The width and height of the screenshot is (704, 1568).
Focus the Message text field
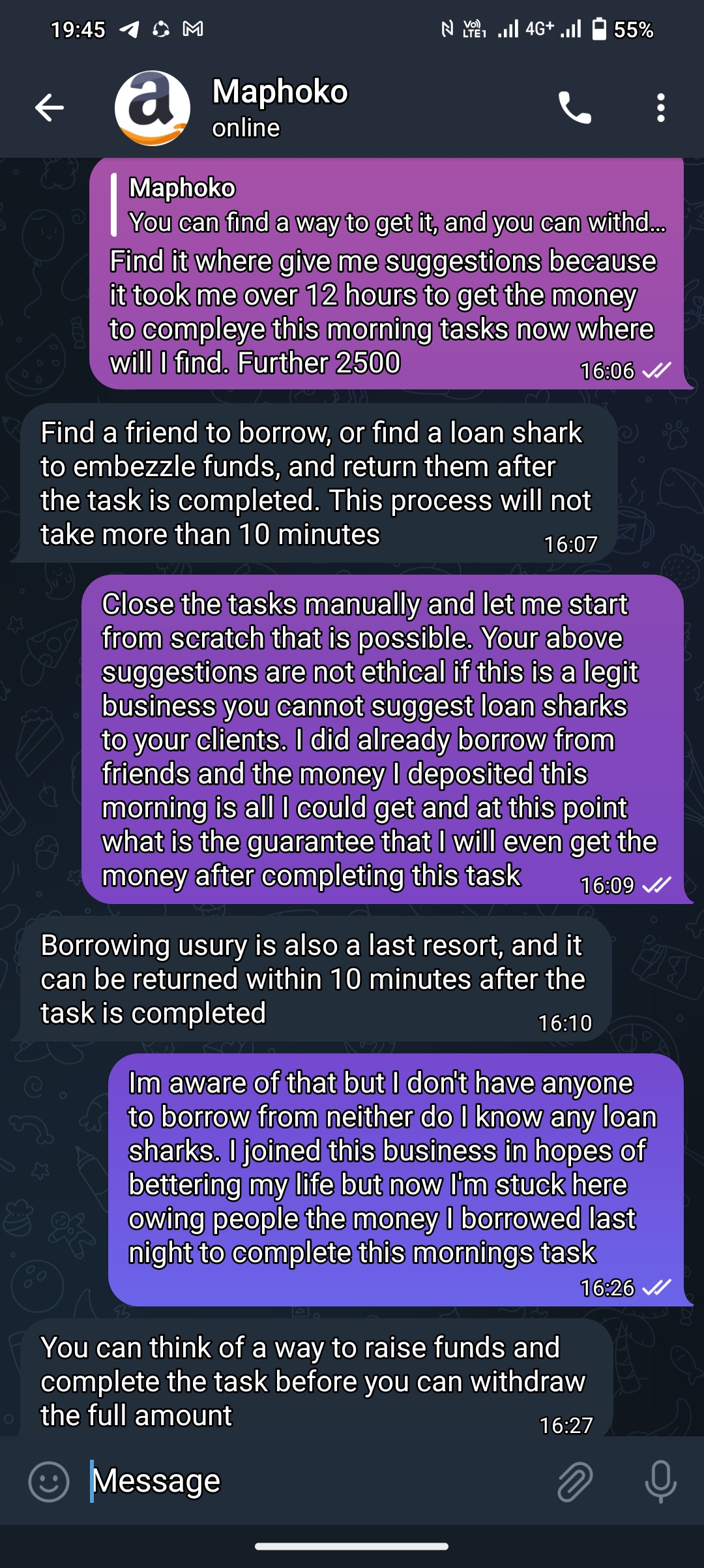click(x=313, y=1481)
